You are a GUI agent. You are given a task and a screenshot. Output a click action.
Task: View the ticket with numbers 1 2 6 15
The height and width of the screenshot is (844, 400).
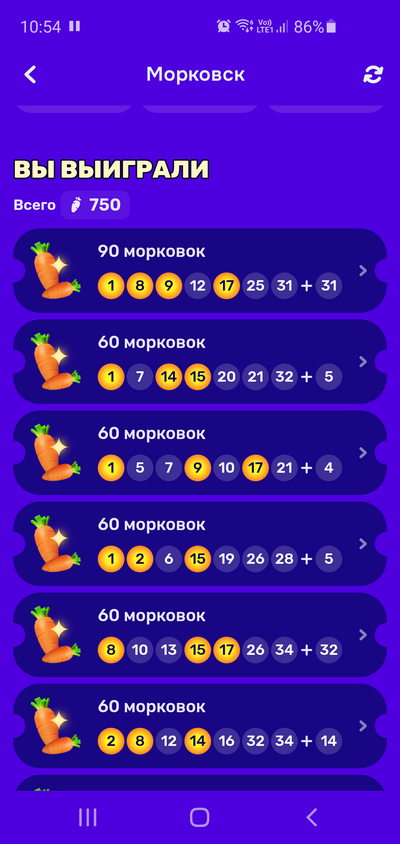point(200,543)
